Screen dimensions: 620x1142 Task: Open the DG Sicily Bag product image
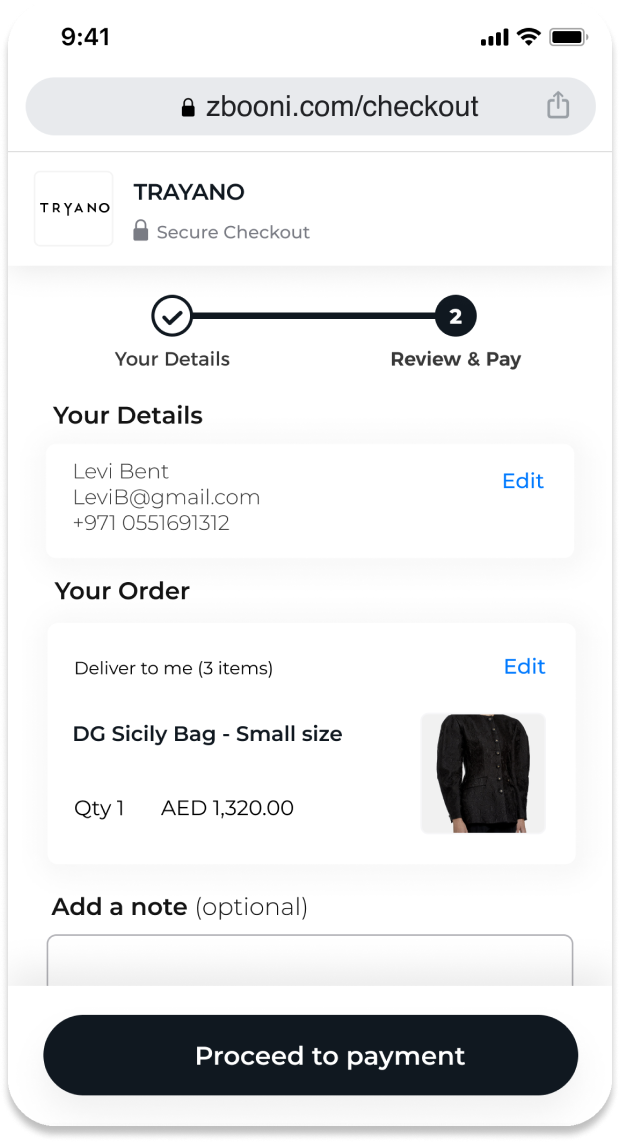coord(483,773)
